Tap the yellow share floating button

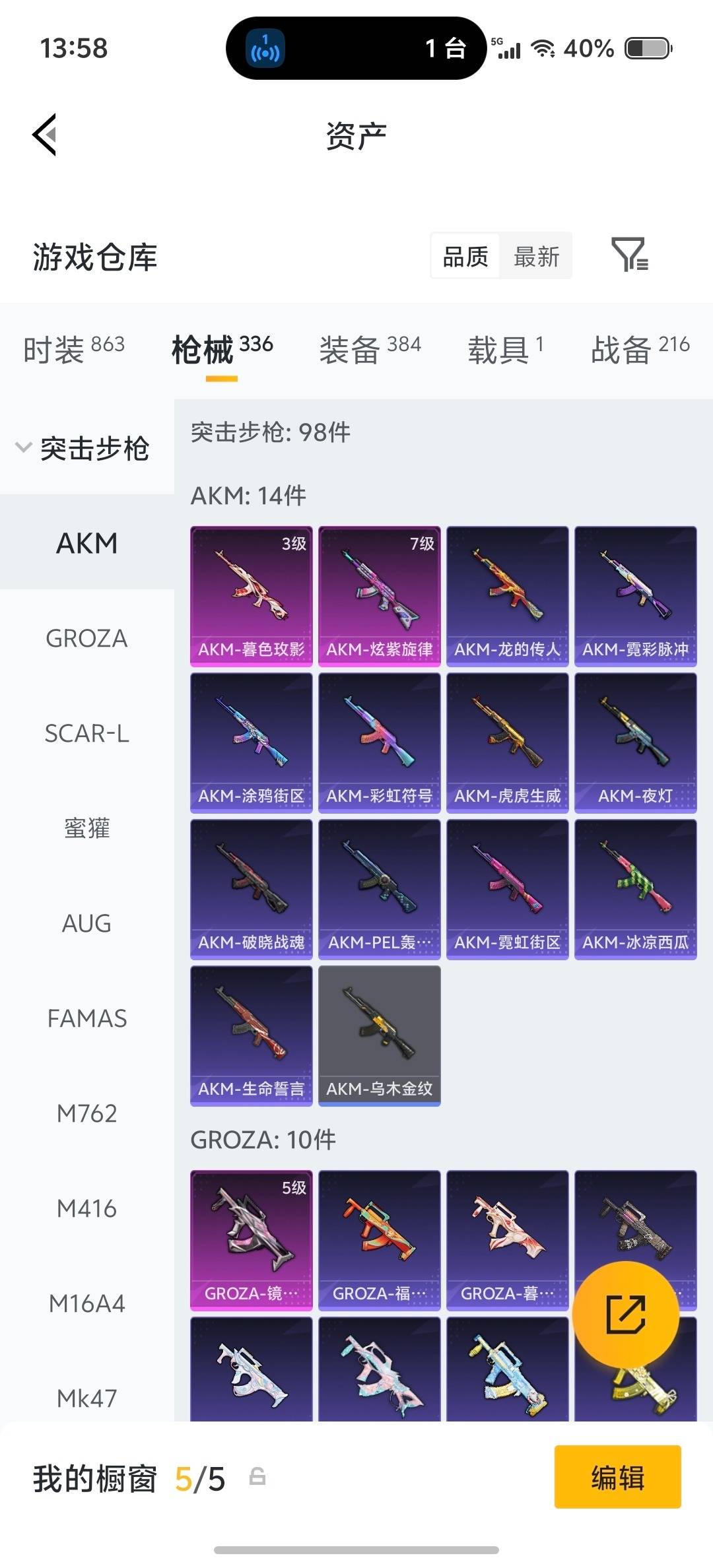click(625, 1315)
